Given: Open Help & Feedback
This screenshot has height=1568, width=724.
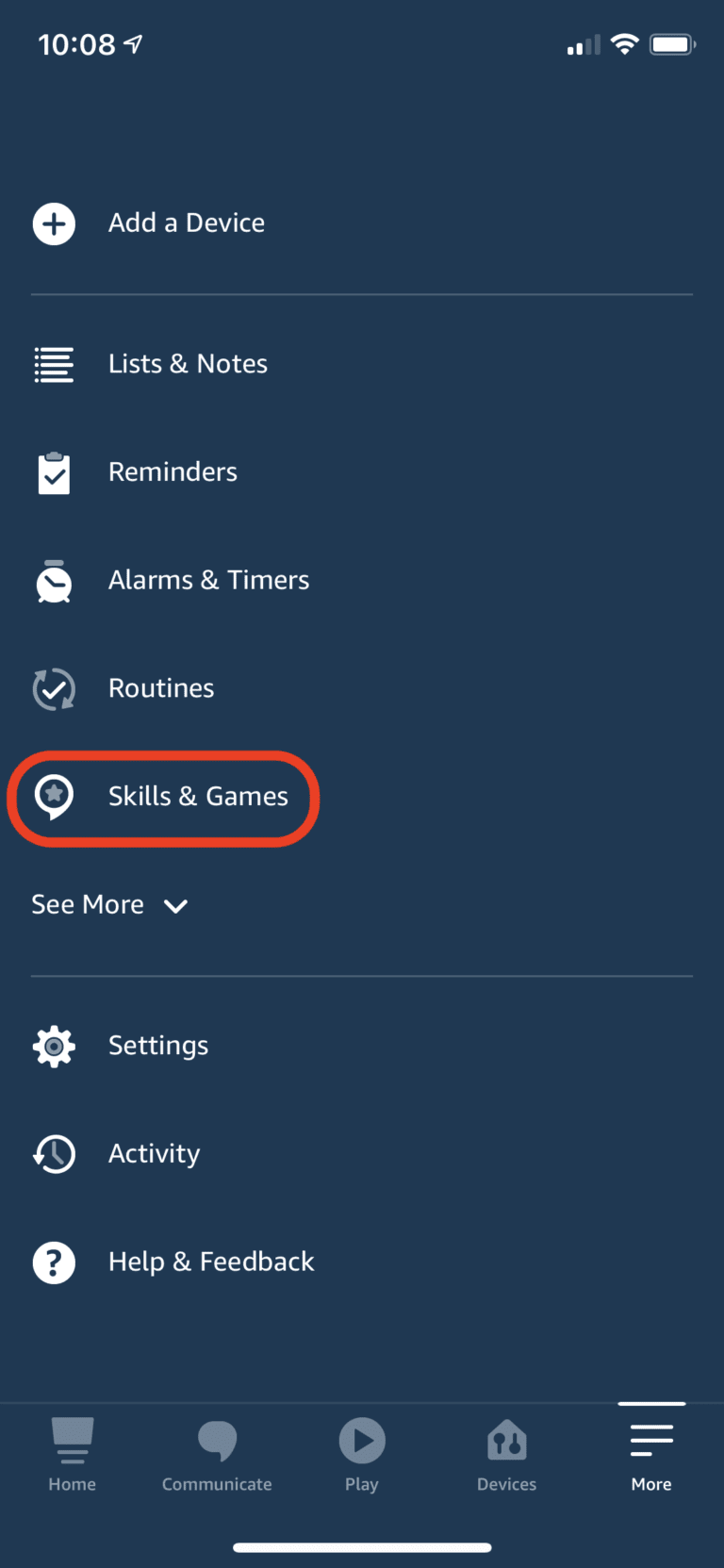Looking at the screenshot, I should click(x=362, y=1263).
